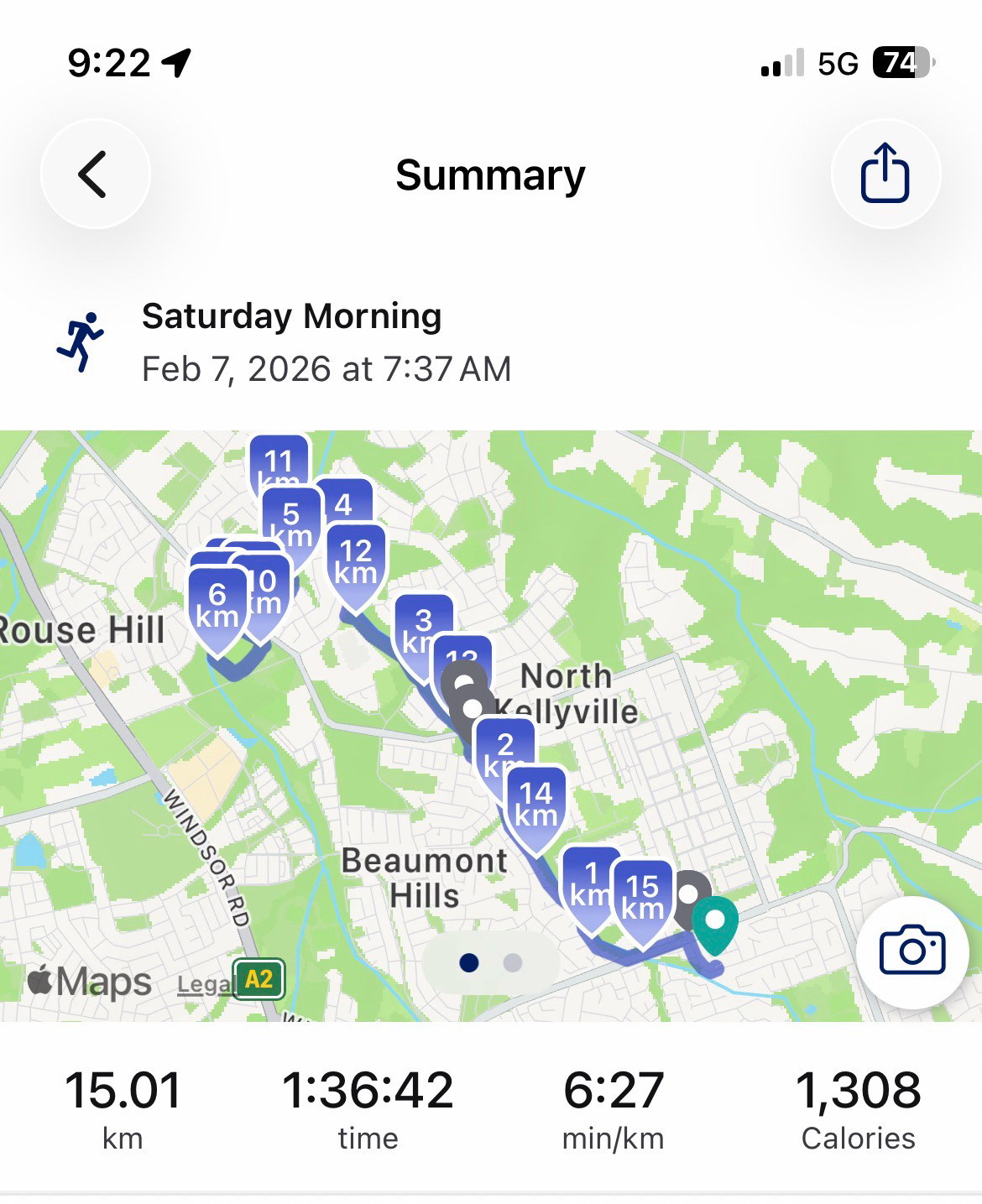Share this run summary

pyautogui.click(x=885, y=174)
